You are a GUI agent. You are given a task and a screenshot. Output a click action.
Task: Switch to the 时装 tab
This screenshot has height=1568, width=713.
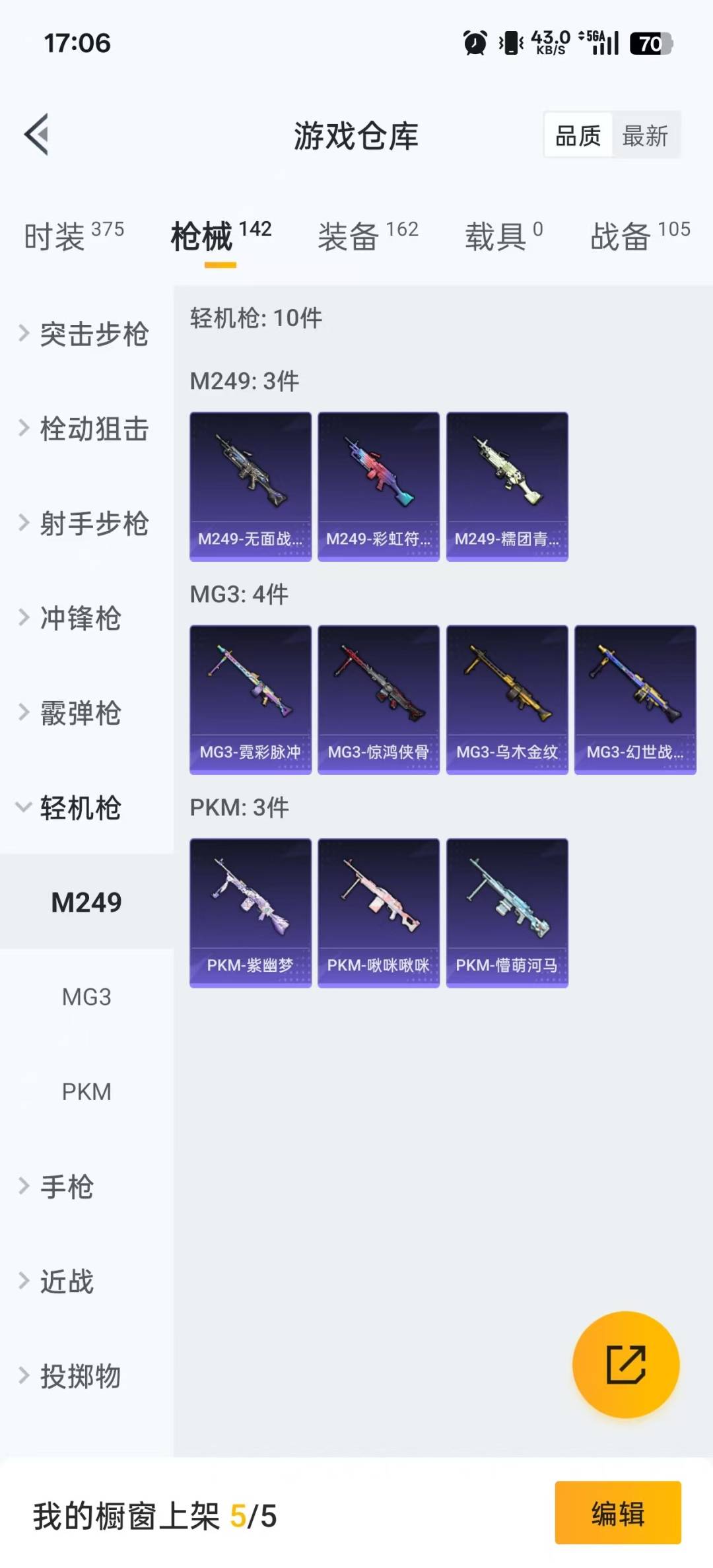pyautogui.click(x=73, y=236)
